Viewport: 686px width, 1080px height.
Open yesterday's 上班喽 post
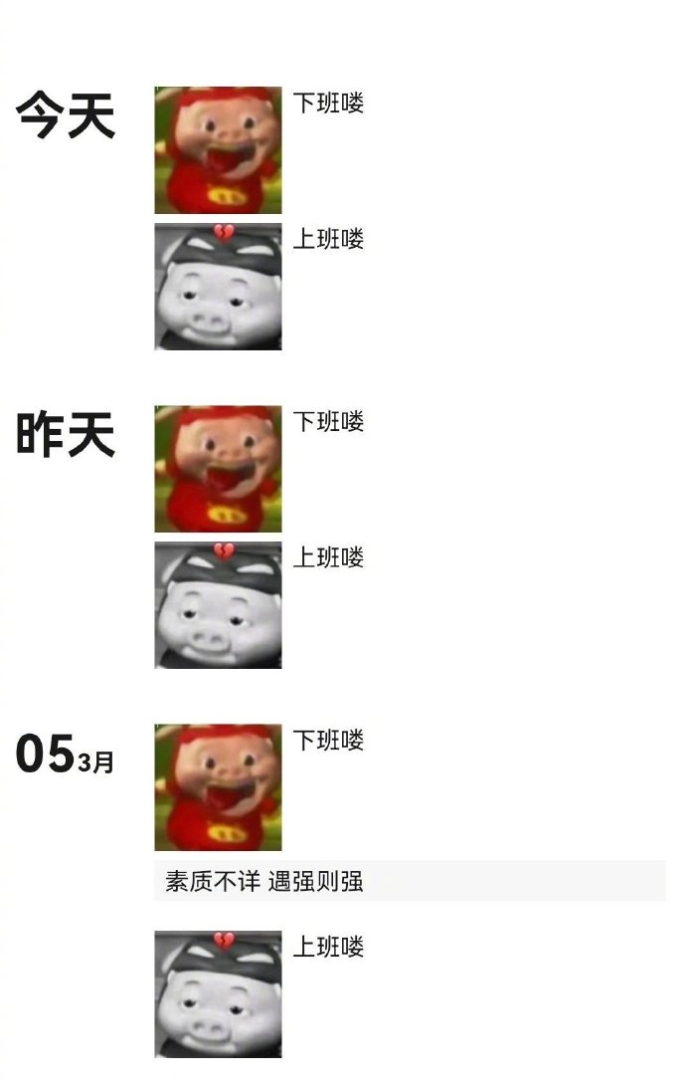click(x=218, y=605)
